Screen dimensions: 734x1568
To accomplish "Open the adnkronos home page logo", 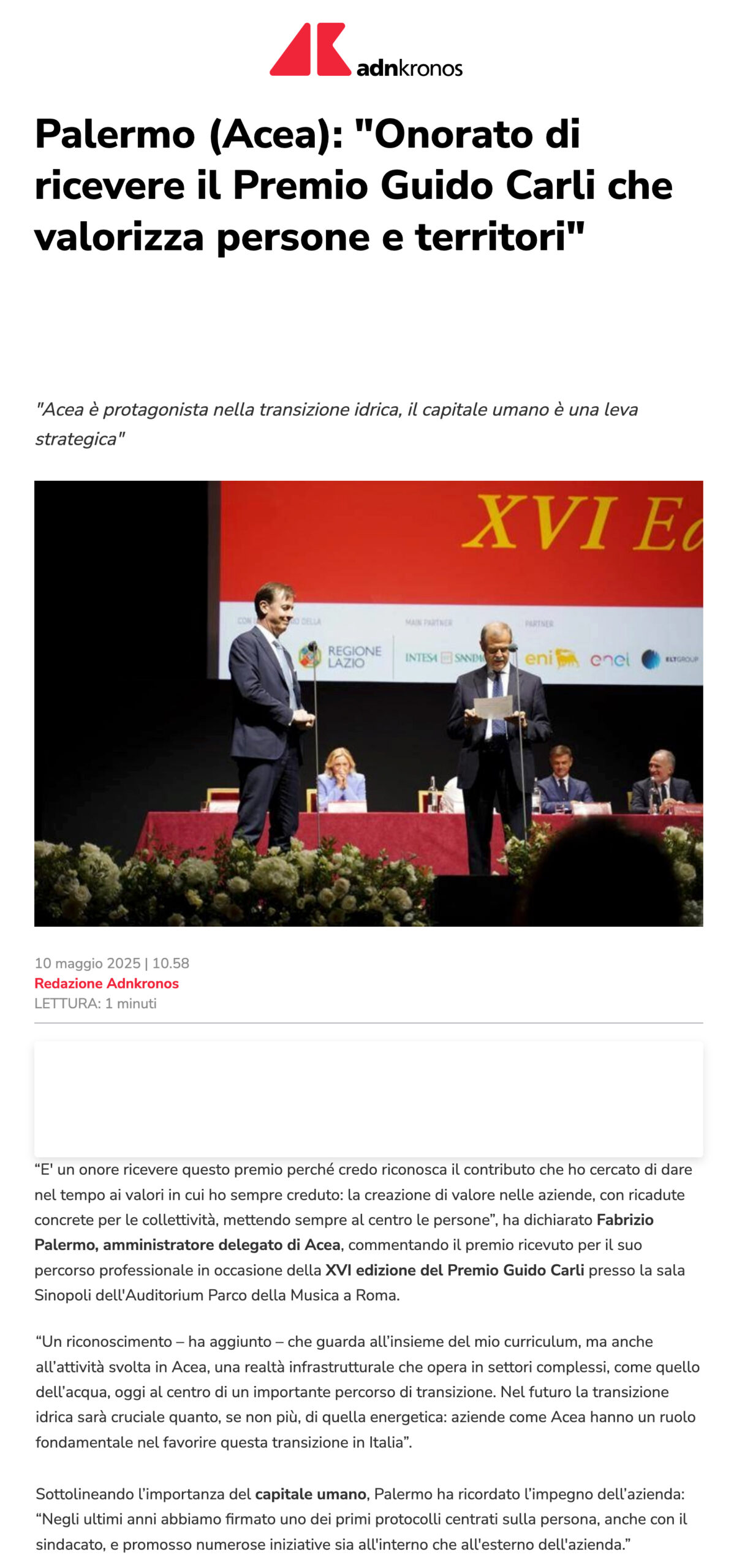I will (x=366, y=50).
